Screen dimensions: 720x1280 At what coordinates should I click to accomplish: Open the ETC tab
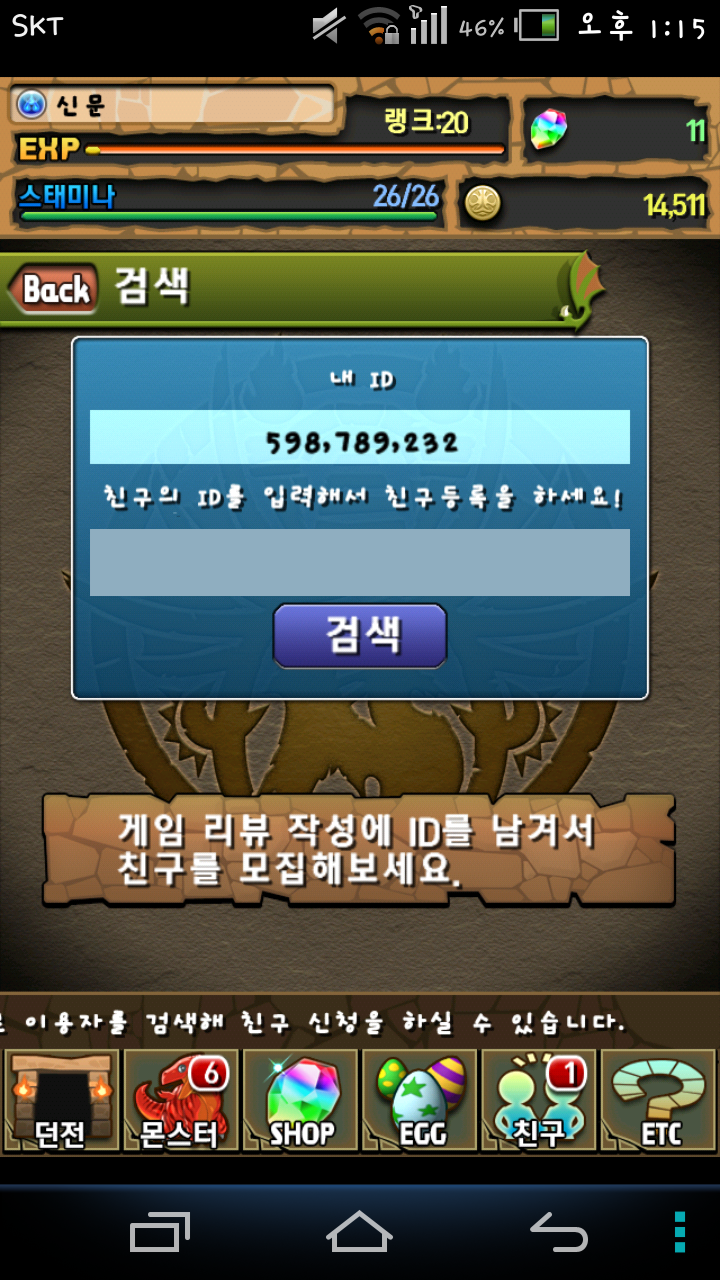pyautogui.click(x=658, y=1100)
